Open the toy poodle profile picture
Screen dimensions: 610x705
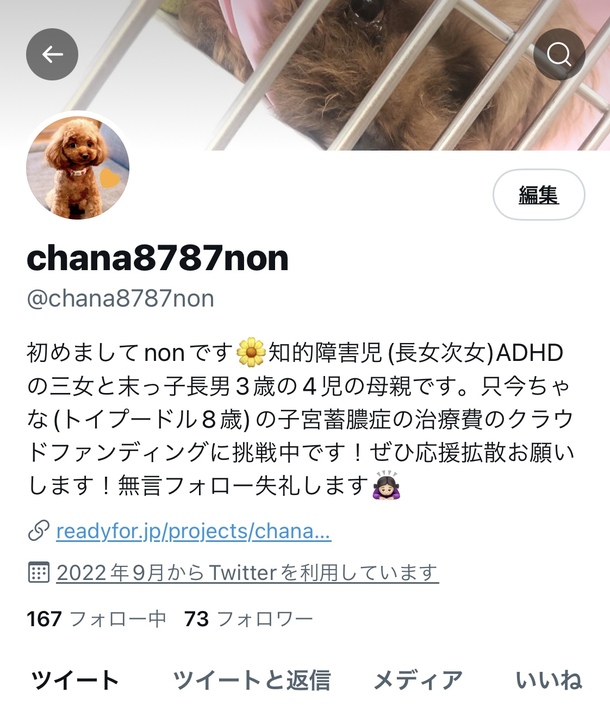coord(78,167)
